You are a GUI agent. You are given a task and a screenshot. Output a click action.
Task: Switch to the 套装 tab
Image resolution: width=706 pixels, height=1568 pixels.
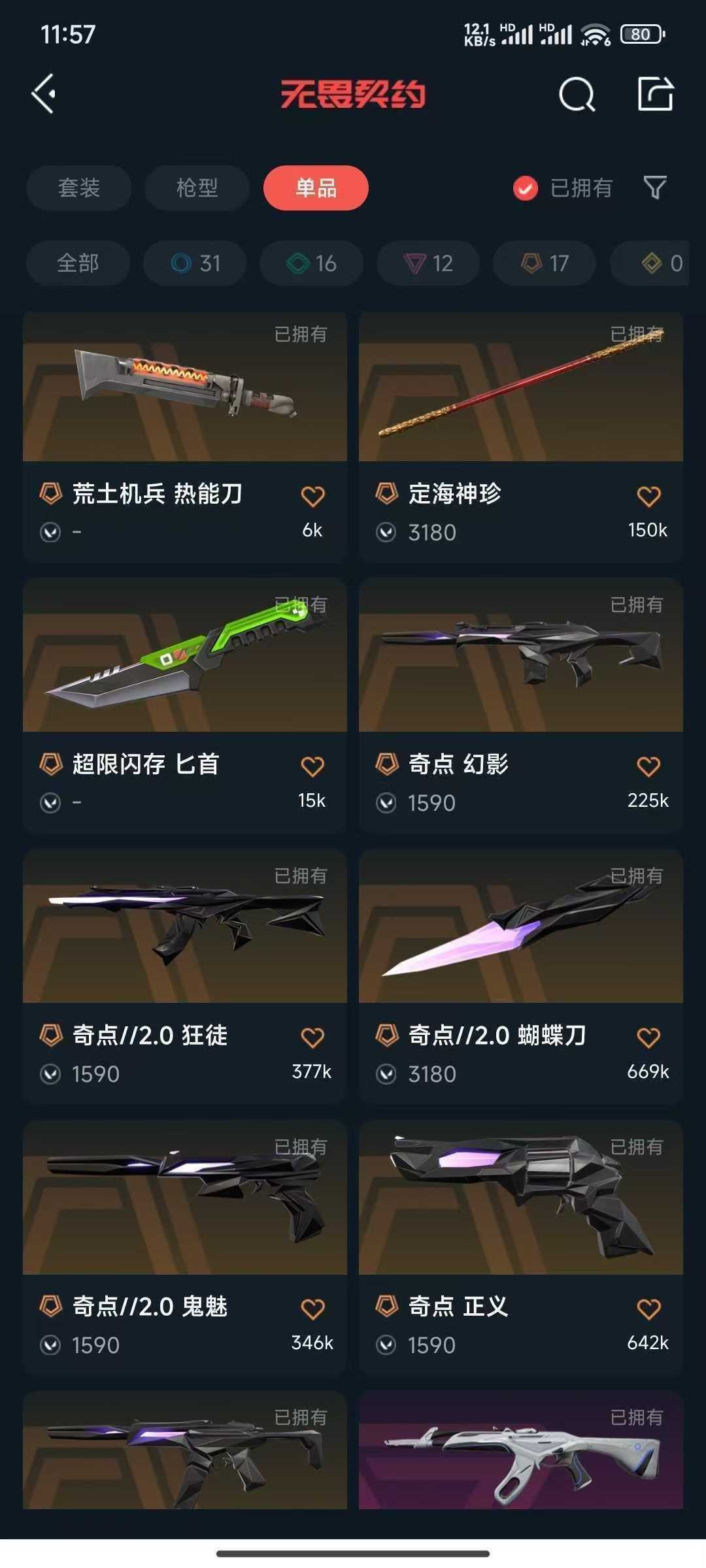78,188
